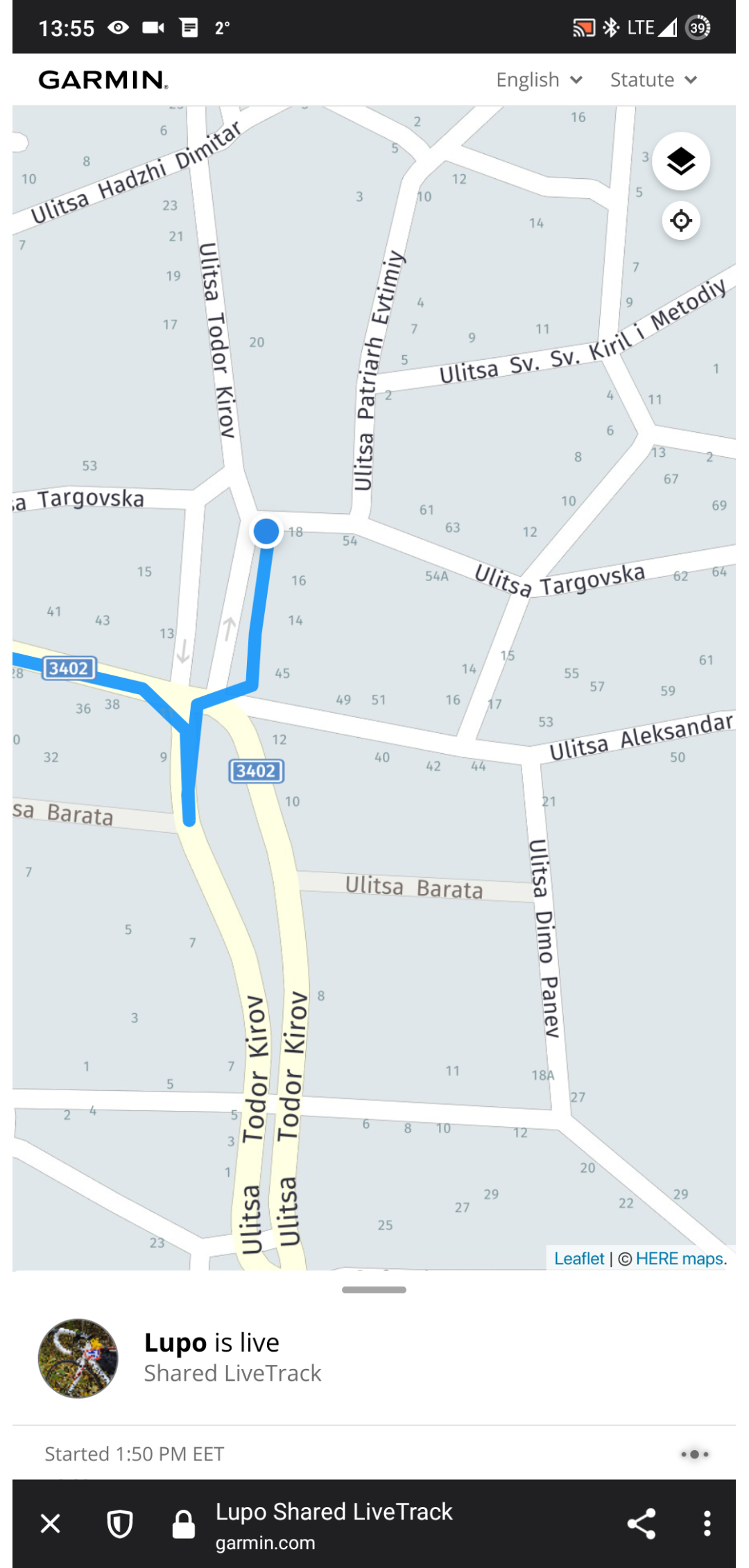The image size is (749, 1568).
Task: Open the shield privacy protection icon
Action: [120, 1524]
